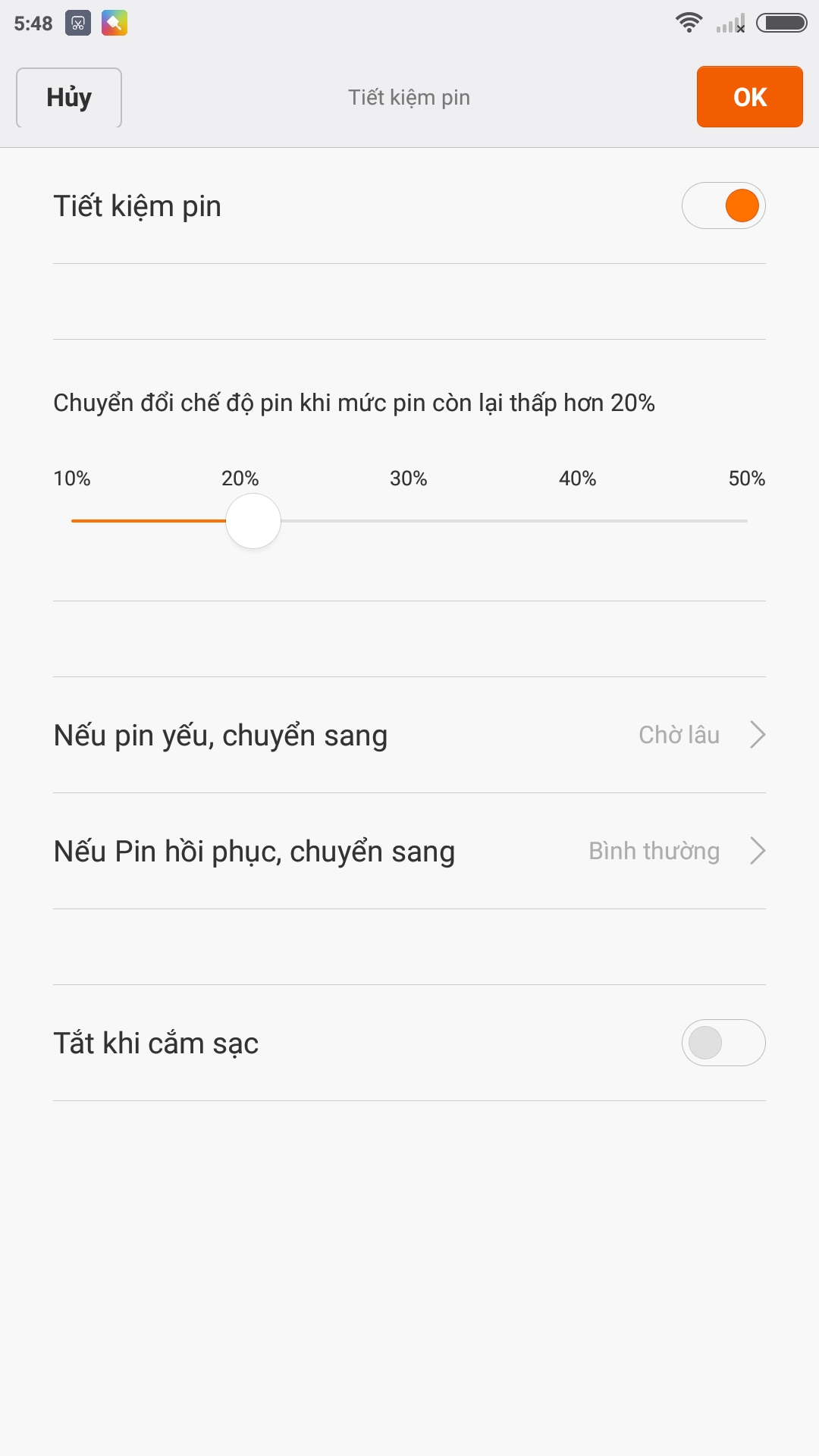This screenshot has width=819, height=1456.
Task: Move the battery threshold slider handle
Action: [253, 521]
